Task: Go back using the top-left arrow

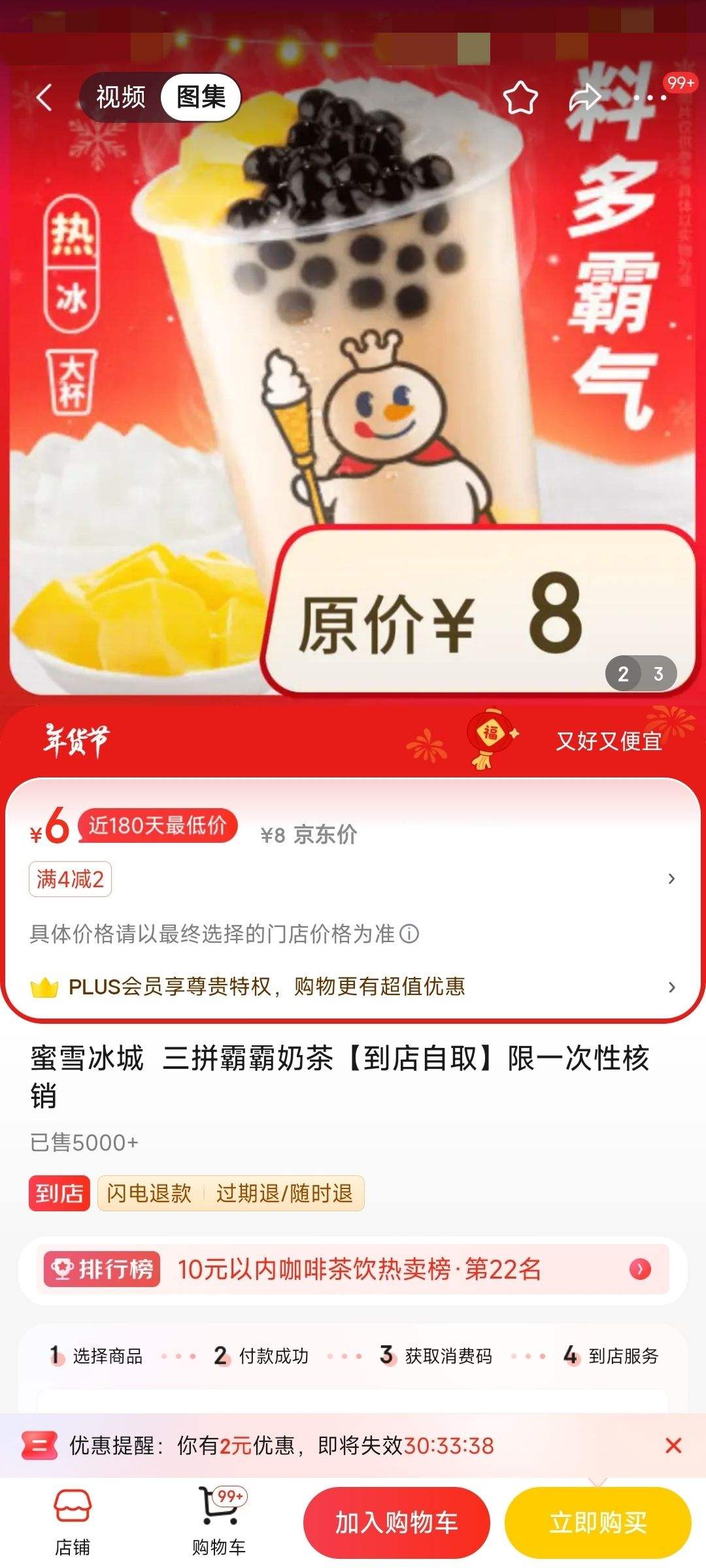Action: (x=44, y=98)
